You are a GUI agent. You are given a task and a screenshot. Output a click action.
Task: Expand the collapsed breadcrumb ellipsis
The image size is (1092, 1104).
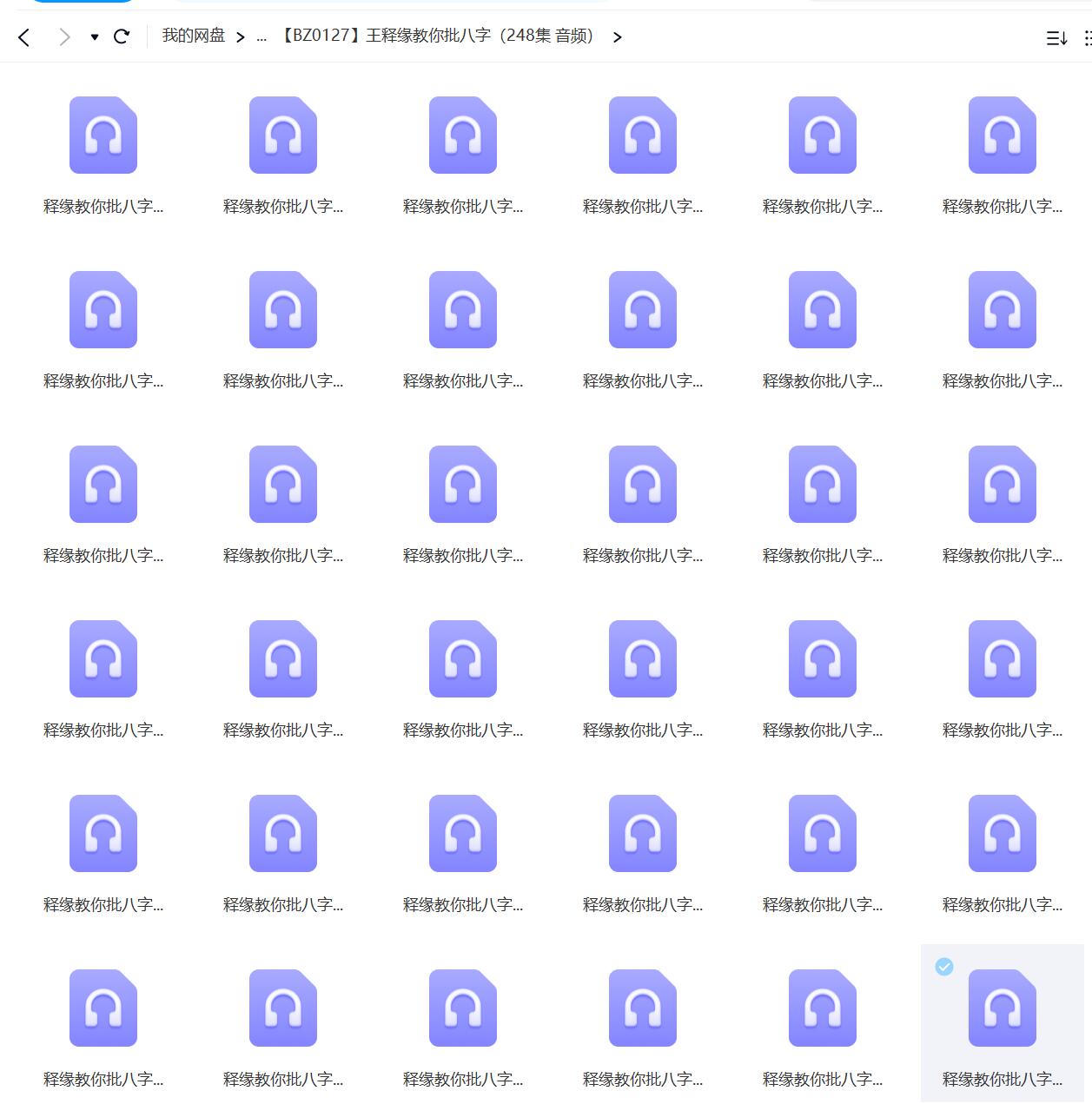pos(261,36)
